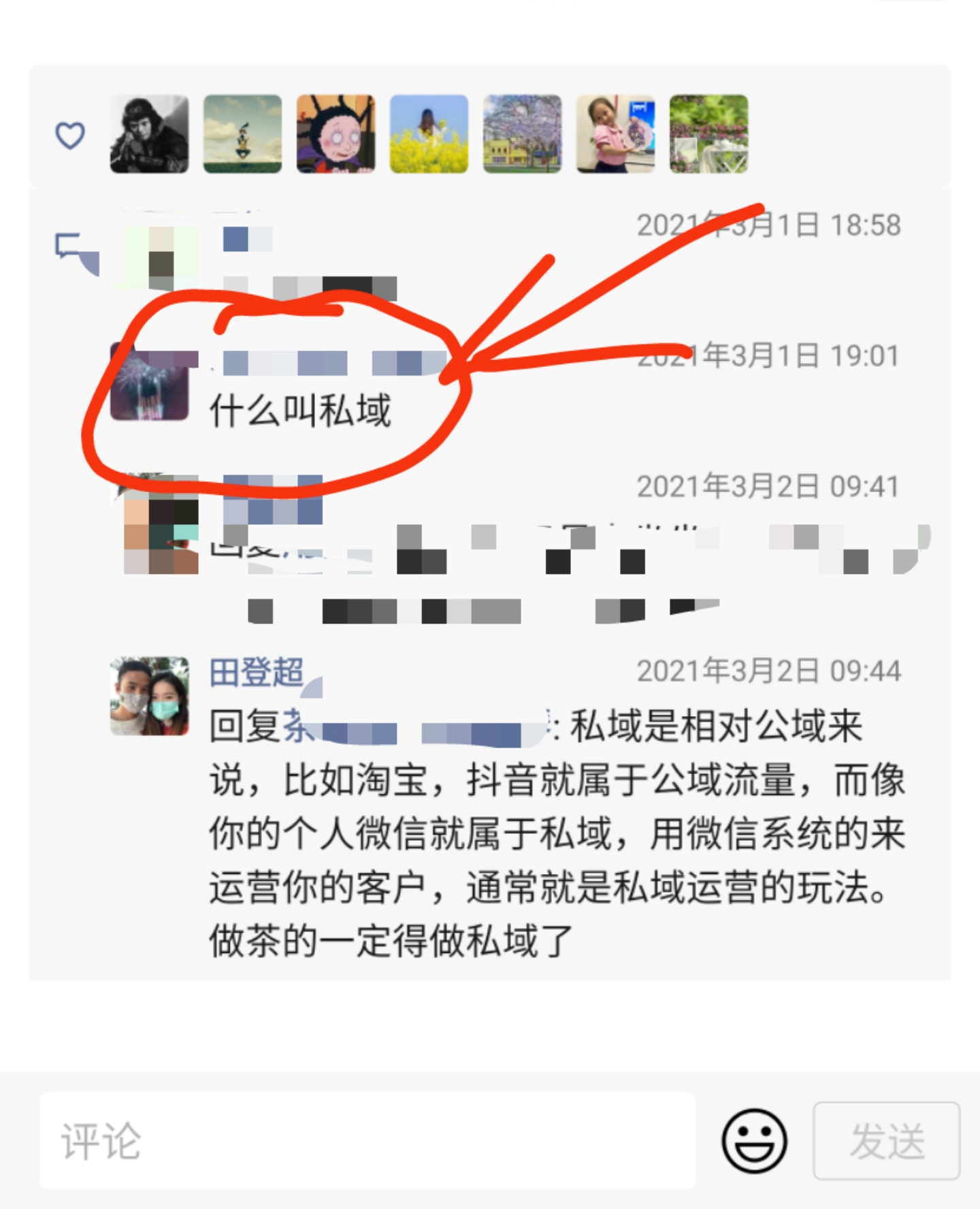Reply to the 什么叫私域 comment

tap(300, 411)
